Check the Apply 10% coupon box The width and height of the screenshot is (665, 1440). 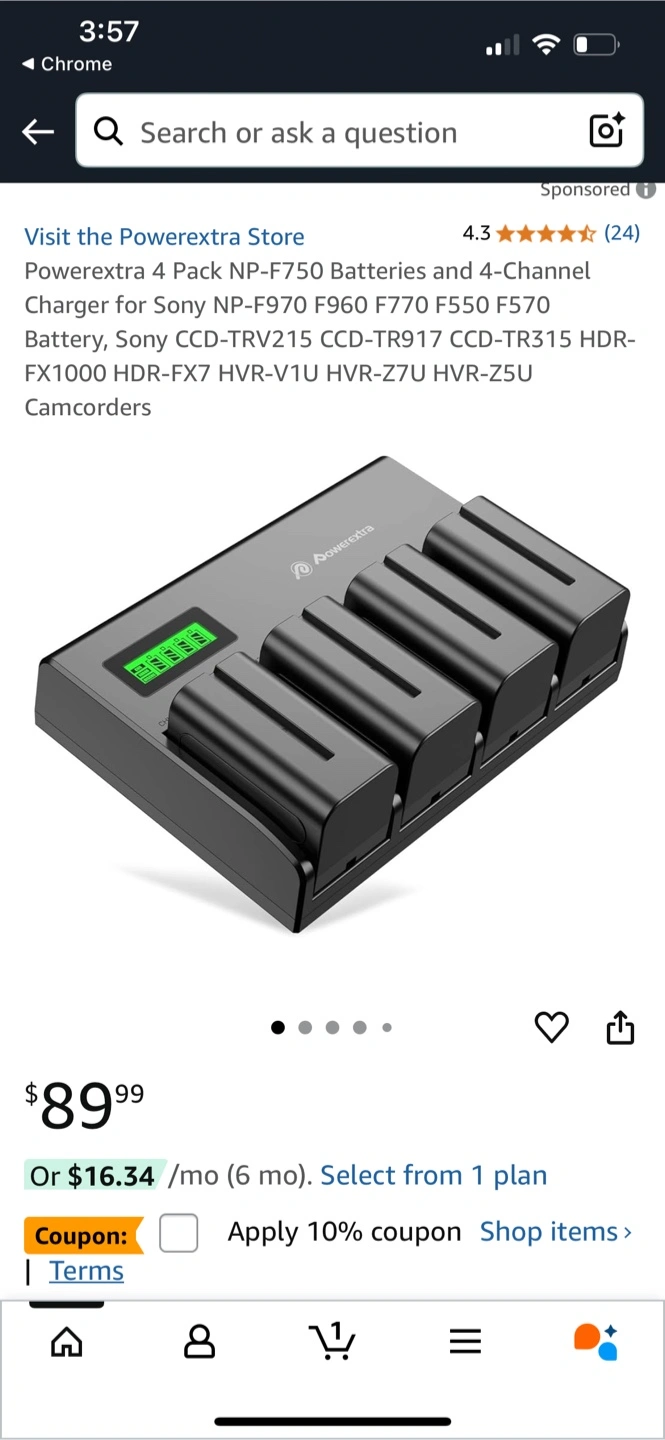pos(179,1233)
